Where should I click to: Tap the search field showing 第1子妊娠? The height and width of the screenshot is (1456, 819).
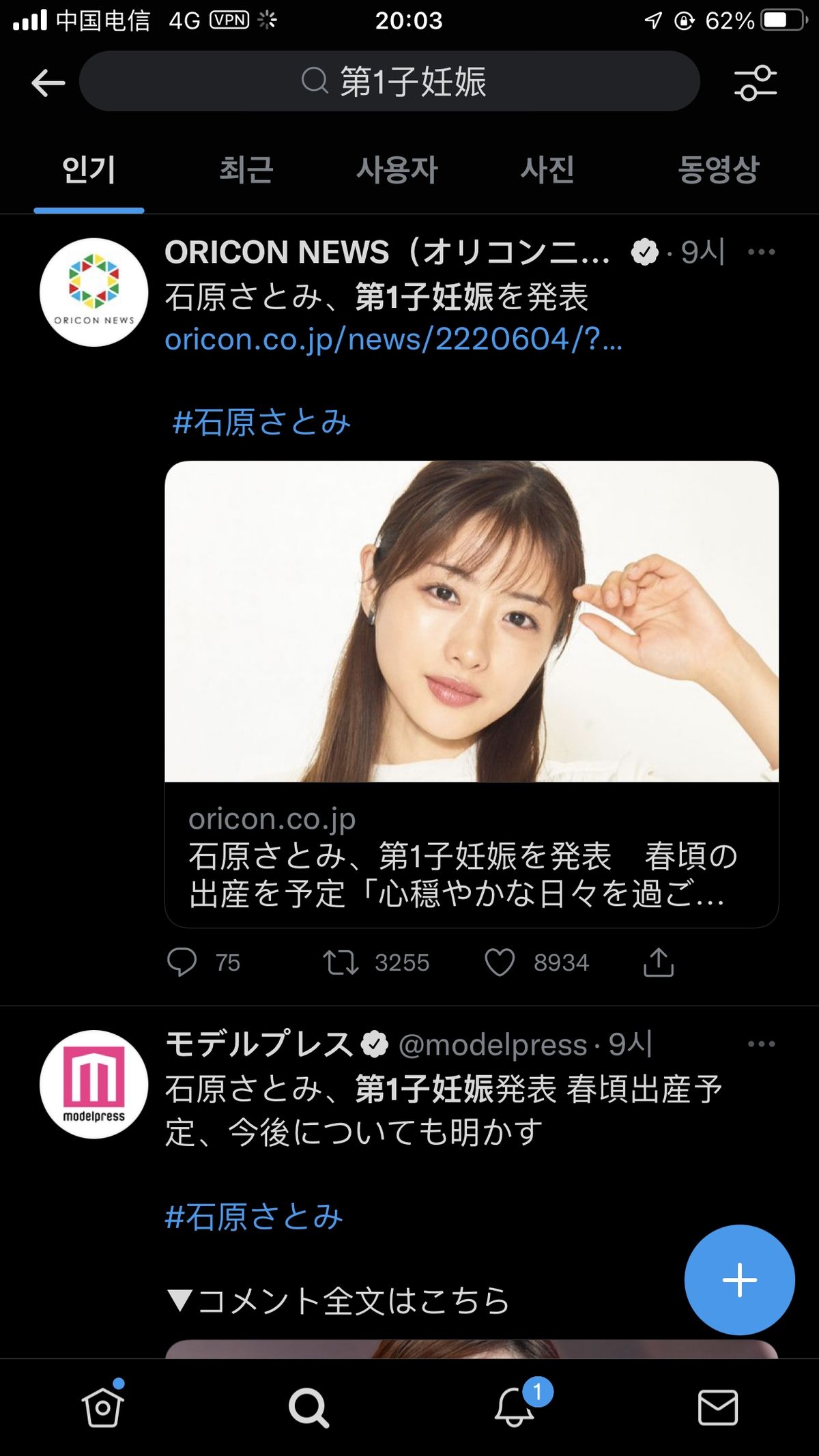[x=390, y=82]
